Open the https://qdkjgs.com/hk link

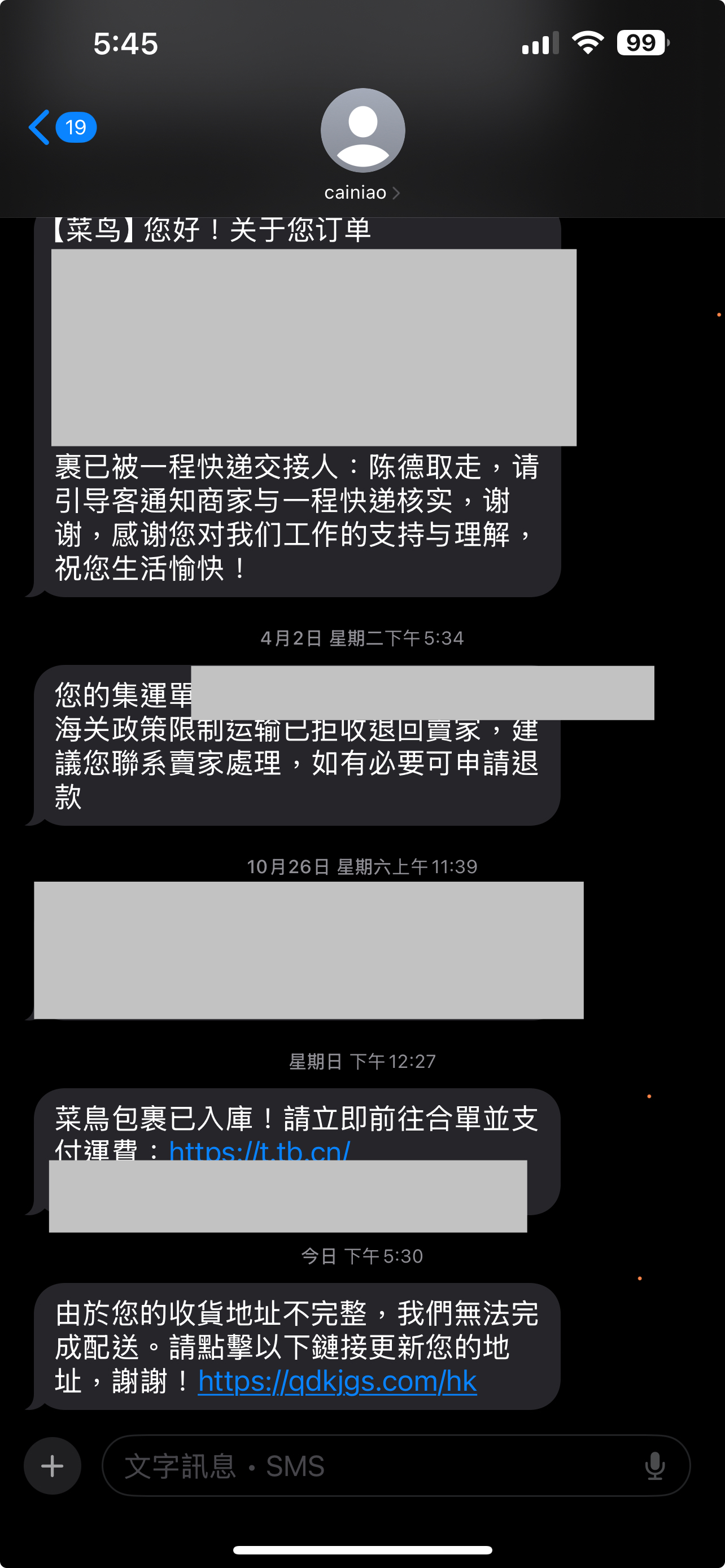point(337,1381)
